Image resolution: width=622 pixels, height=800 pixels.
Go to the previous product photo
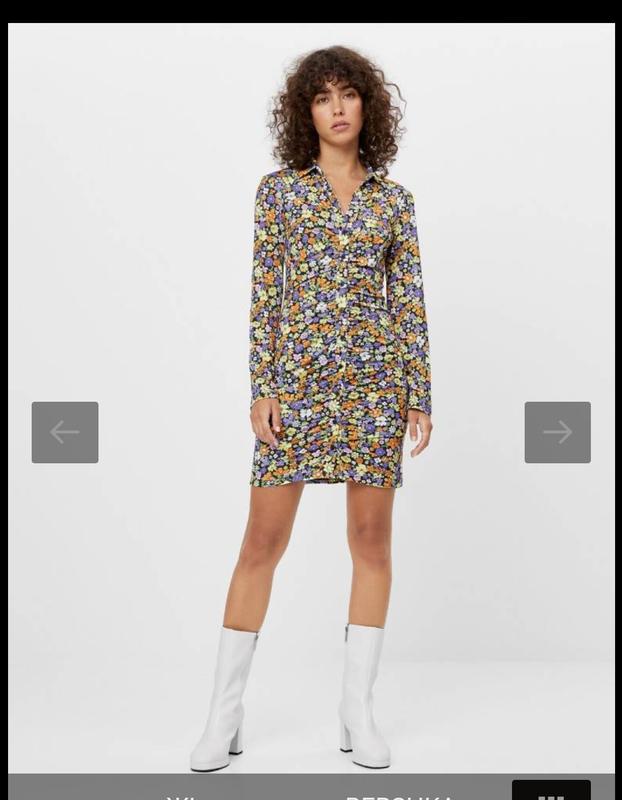point(65,432)
